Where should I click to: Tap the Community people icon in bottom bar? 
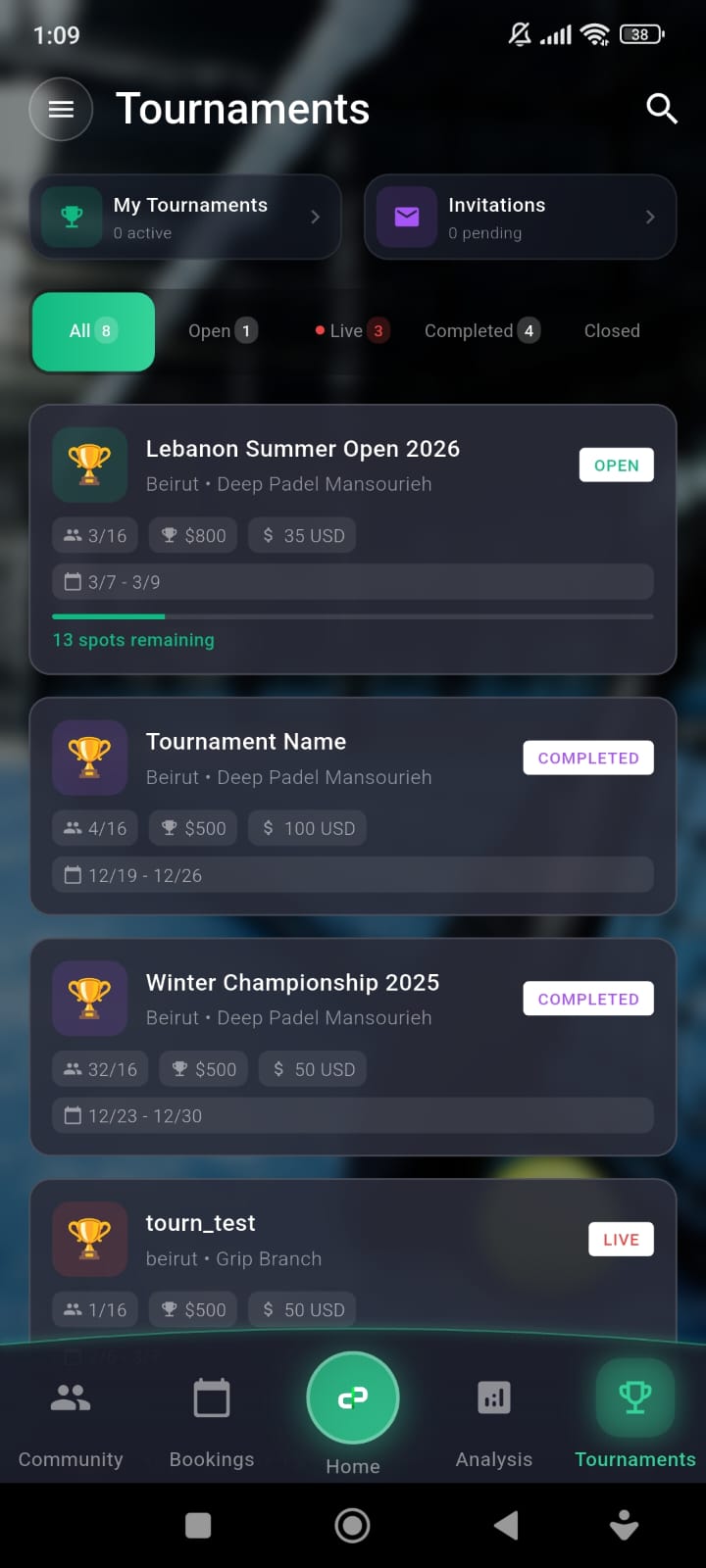click(70, 1397)
